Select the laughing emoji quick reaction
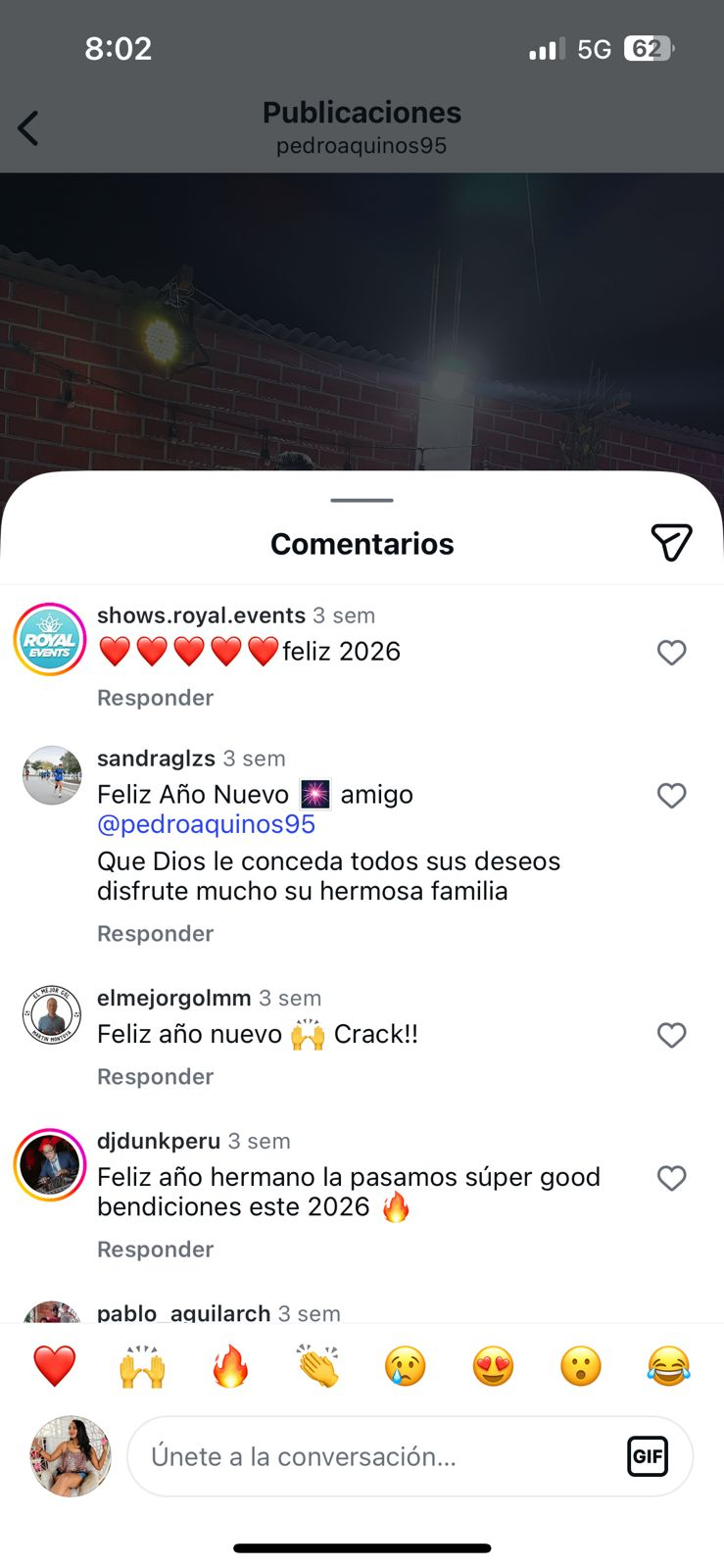Viewport: 724px width, 1568px height. (x=668, y=1365)
